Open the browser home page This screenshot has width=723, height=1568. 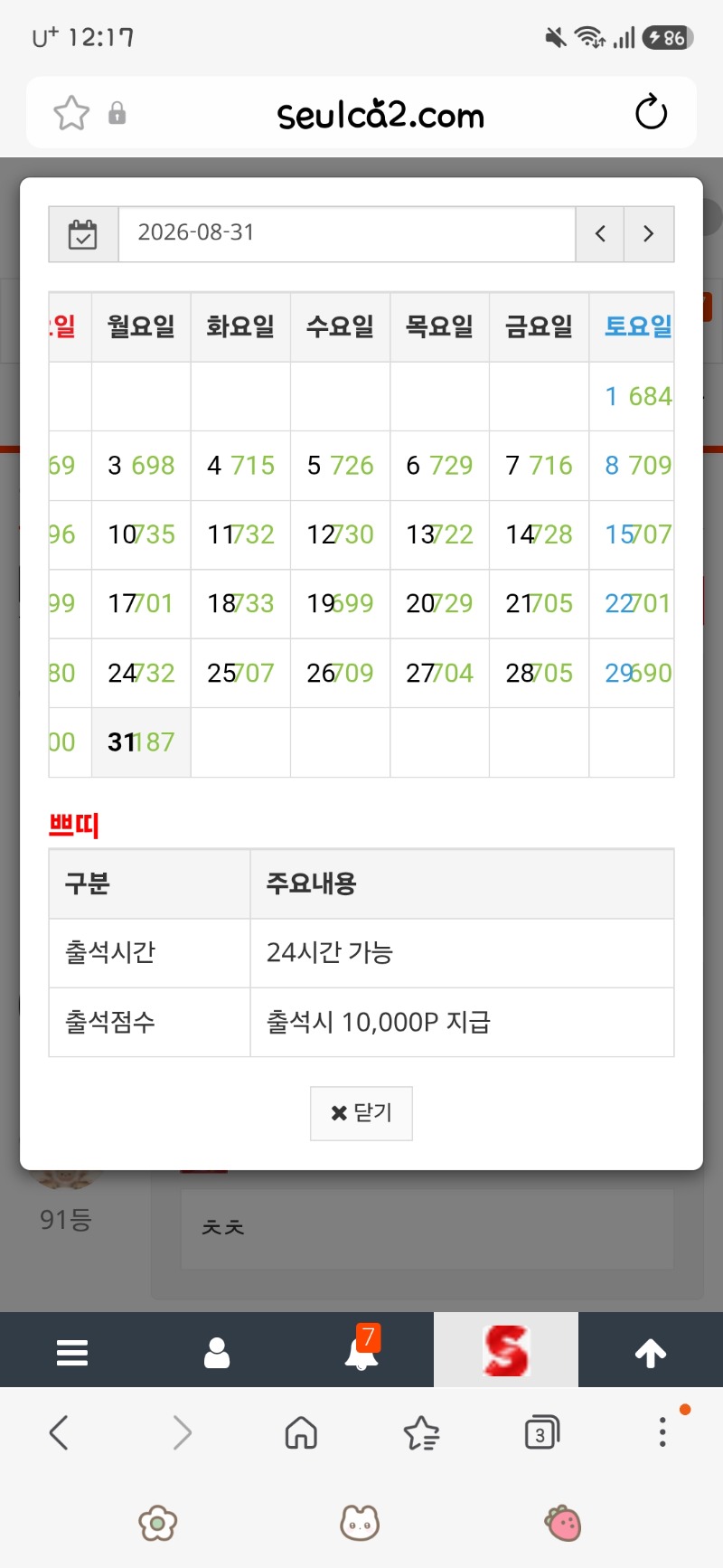[x=301, y=1432]
